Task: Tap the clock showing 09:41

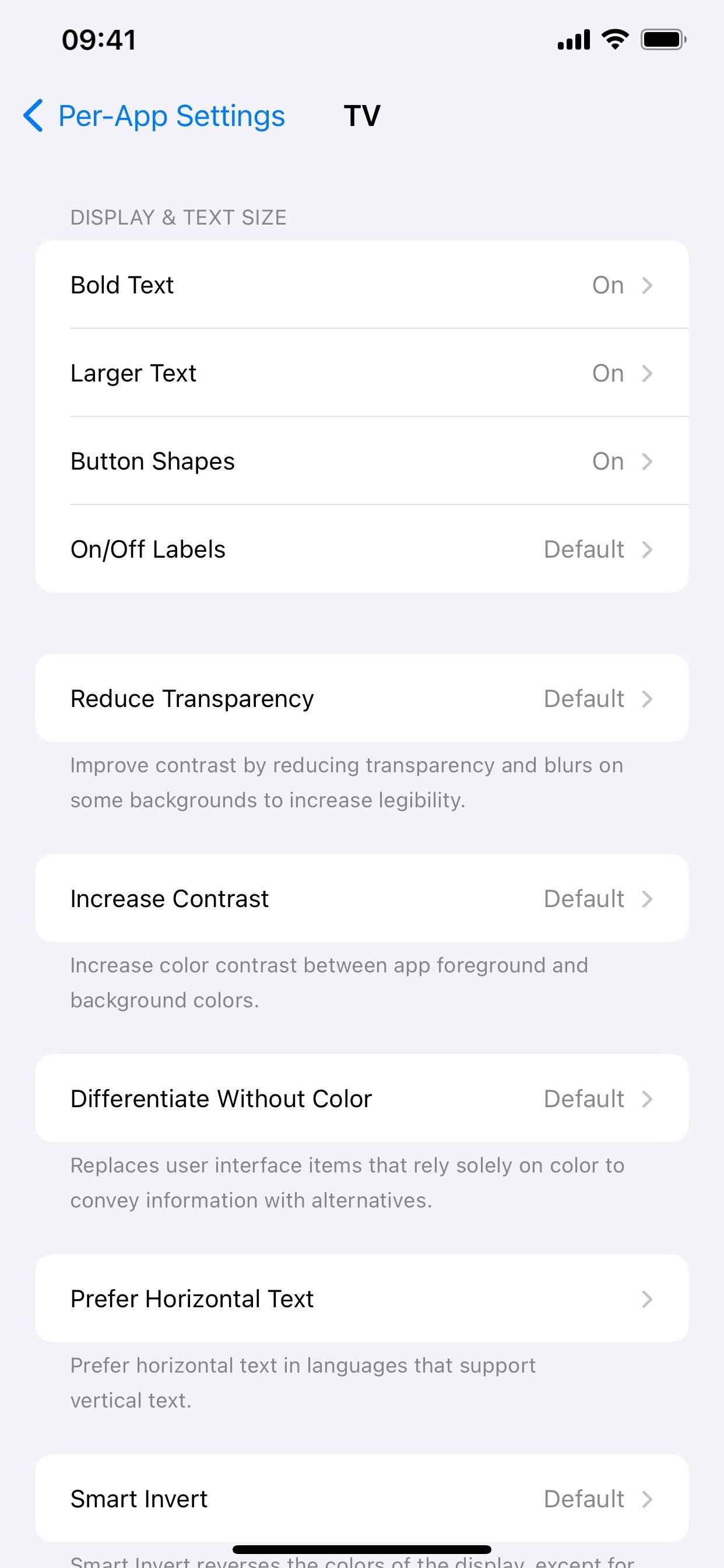Action: point(99,38)
